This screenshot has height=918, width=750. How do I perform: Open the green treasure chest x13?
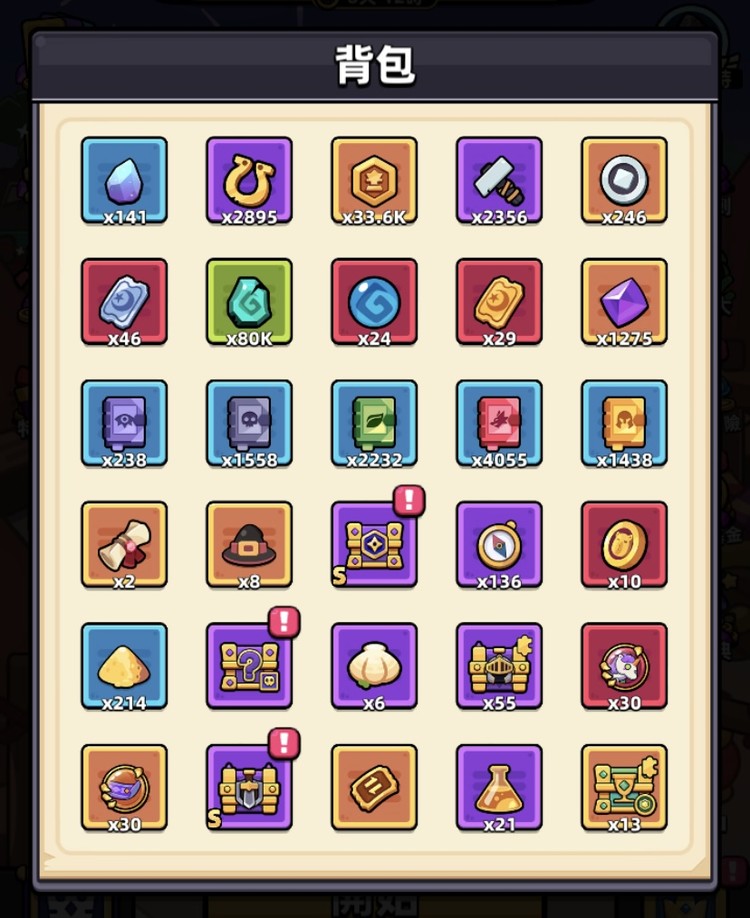[624, 787]
